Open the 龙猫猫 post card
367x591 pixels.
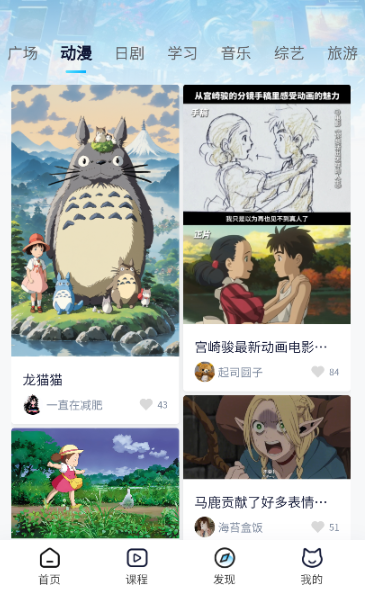click(x=95, y=254)
